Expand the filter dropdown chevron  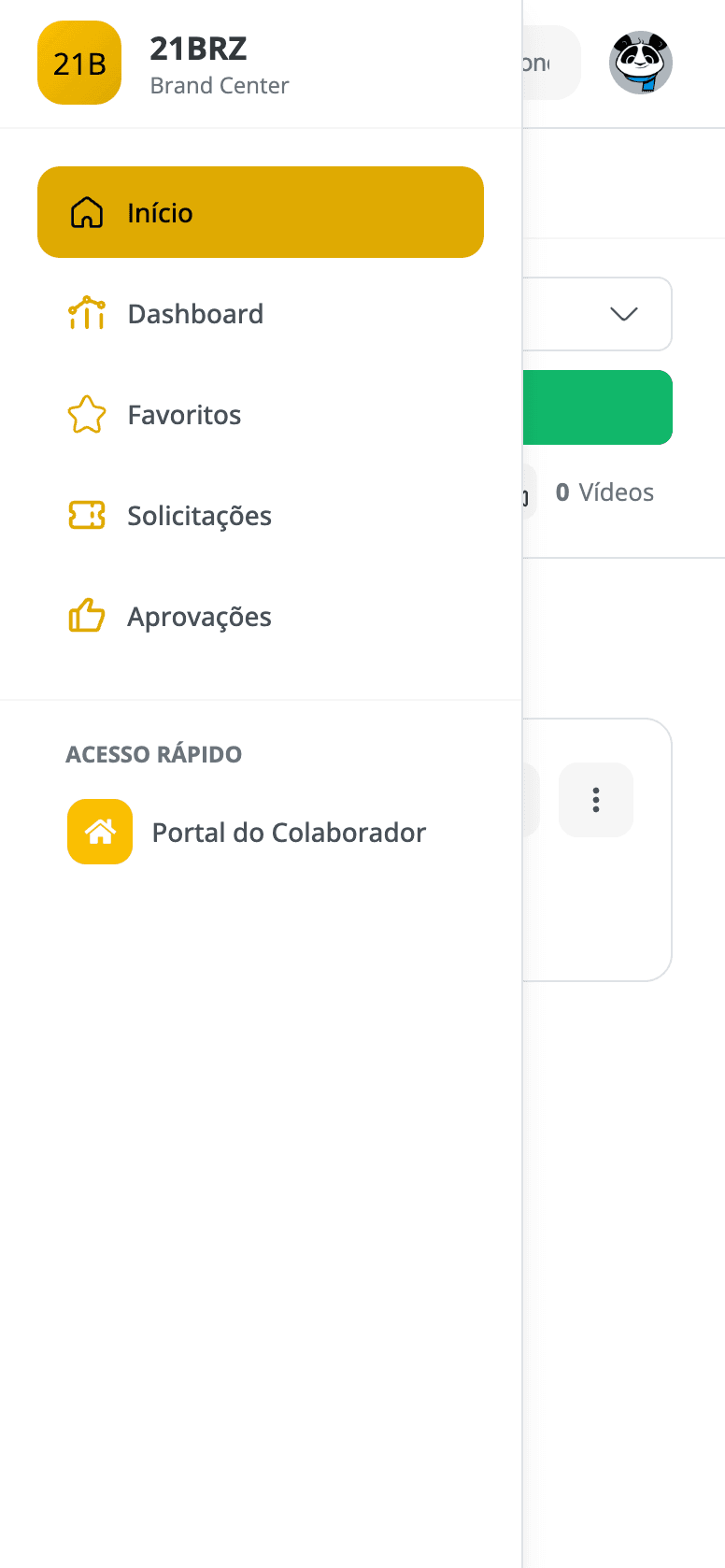[x=623, y=314]
